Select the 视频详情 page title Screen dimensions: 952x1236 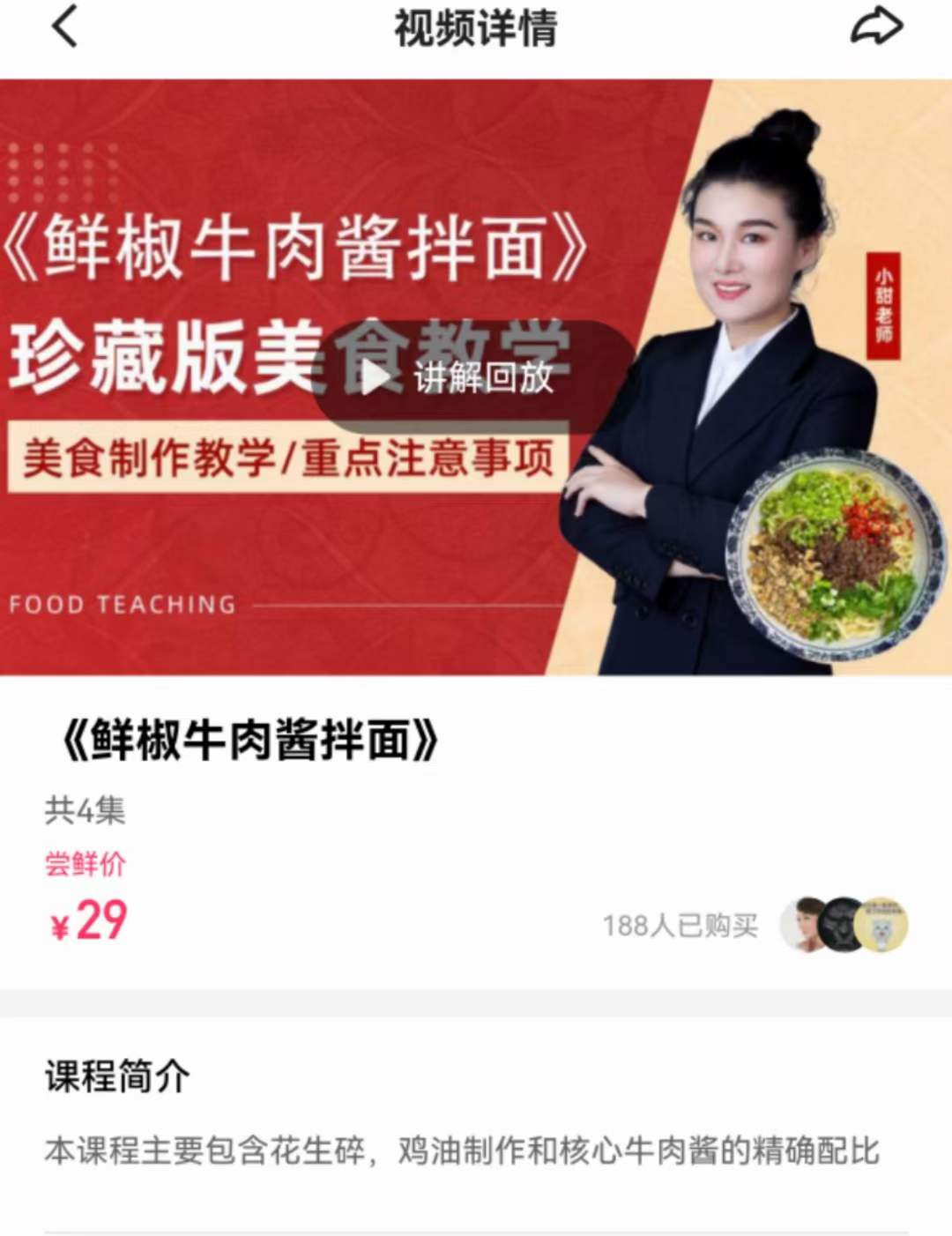coord(476,27)
